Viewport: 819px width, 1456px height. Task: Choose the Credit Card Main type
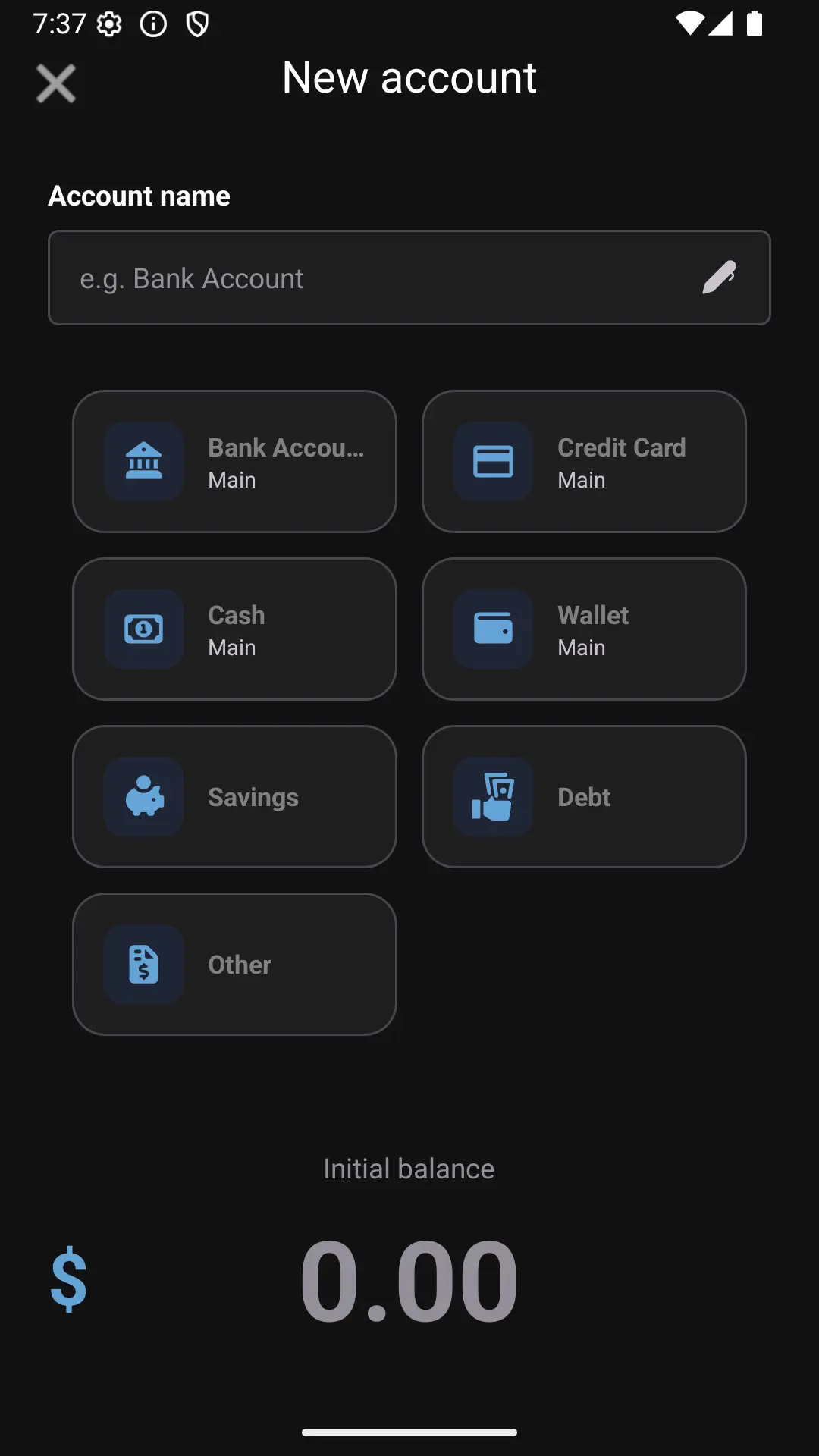[x=584, y=461]
